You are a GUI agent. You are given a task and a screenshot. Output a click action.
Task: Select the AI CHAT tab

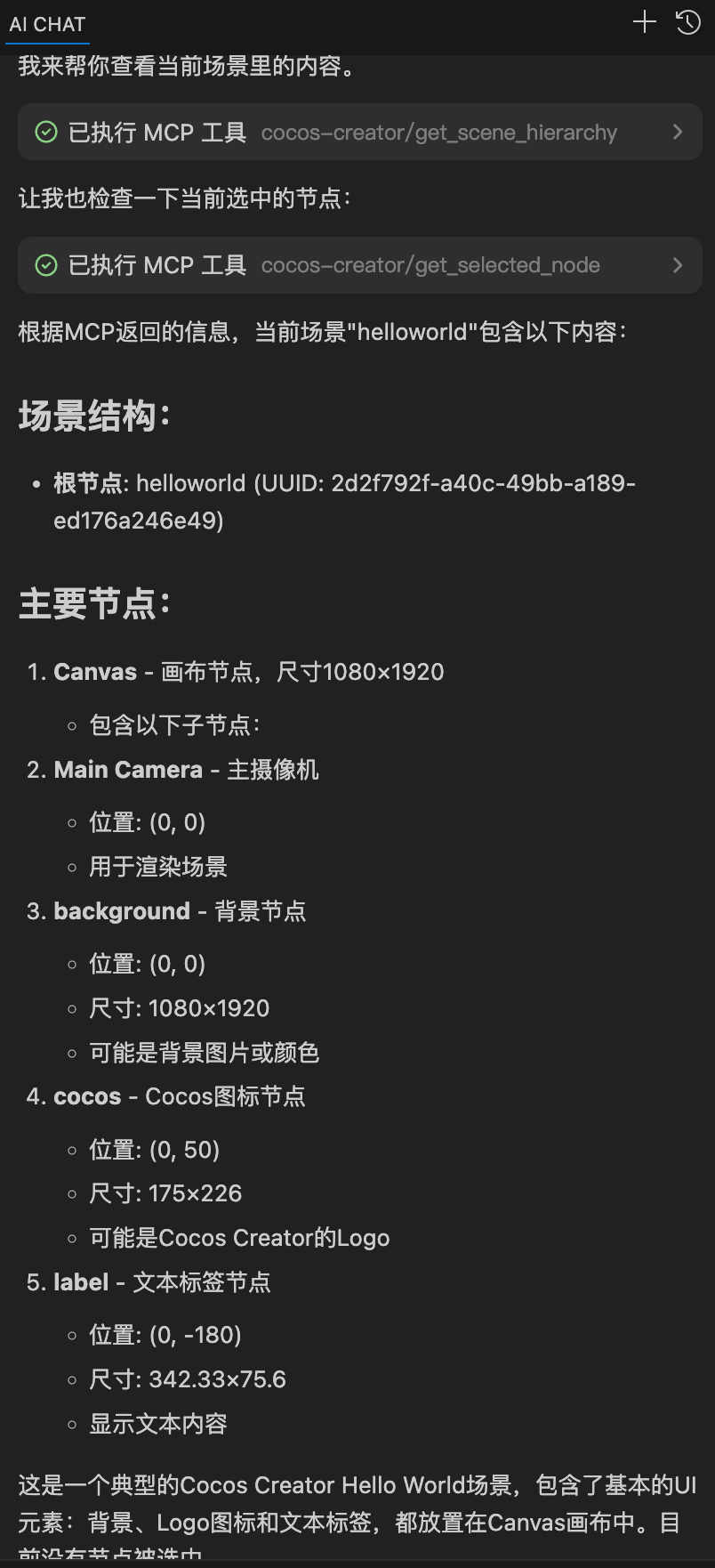click(x=47, y=24)
